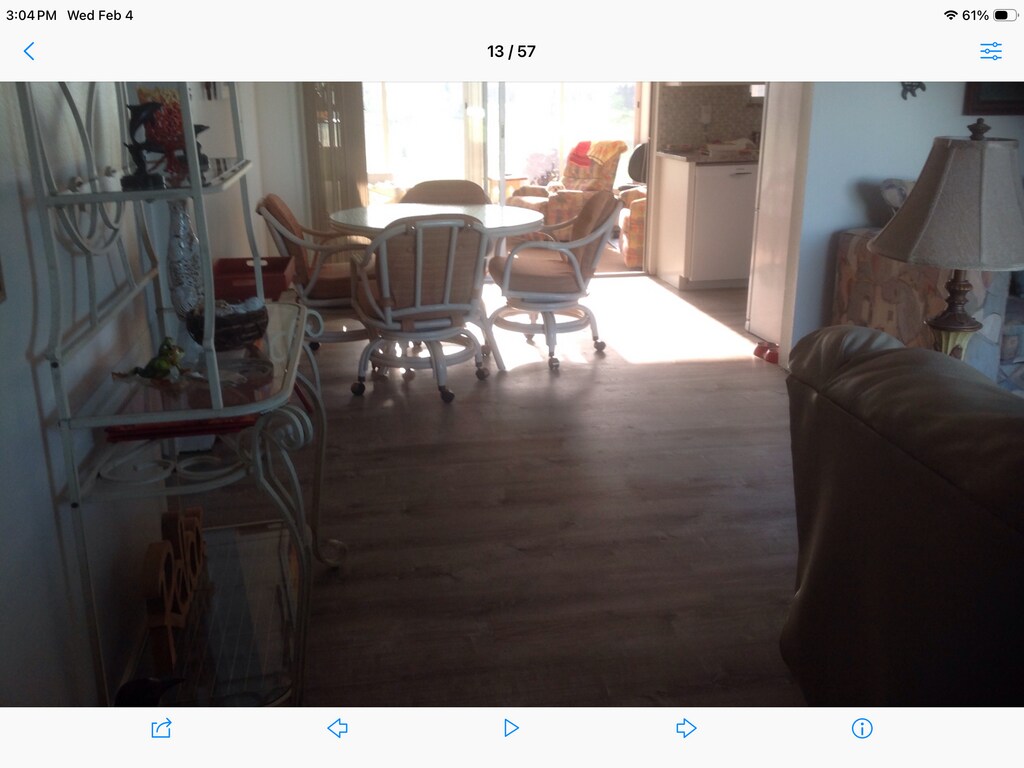Share this photo
The height and width of the screenshot is (768, 1024).
coord(161,728)
